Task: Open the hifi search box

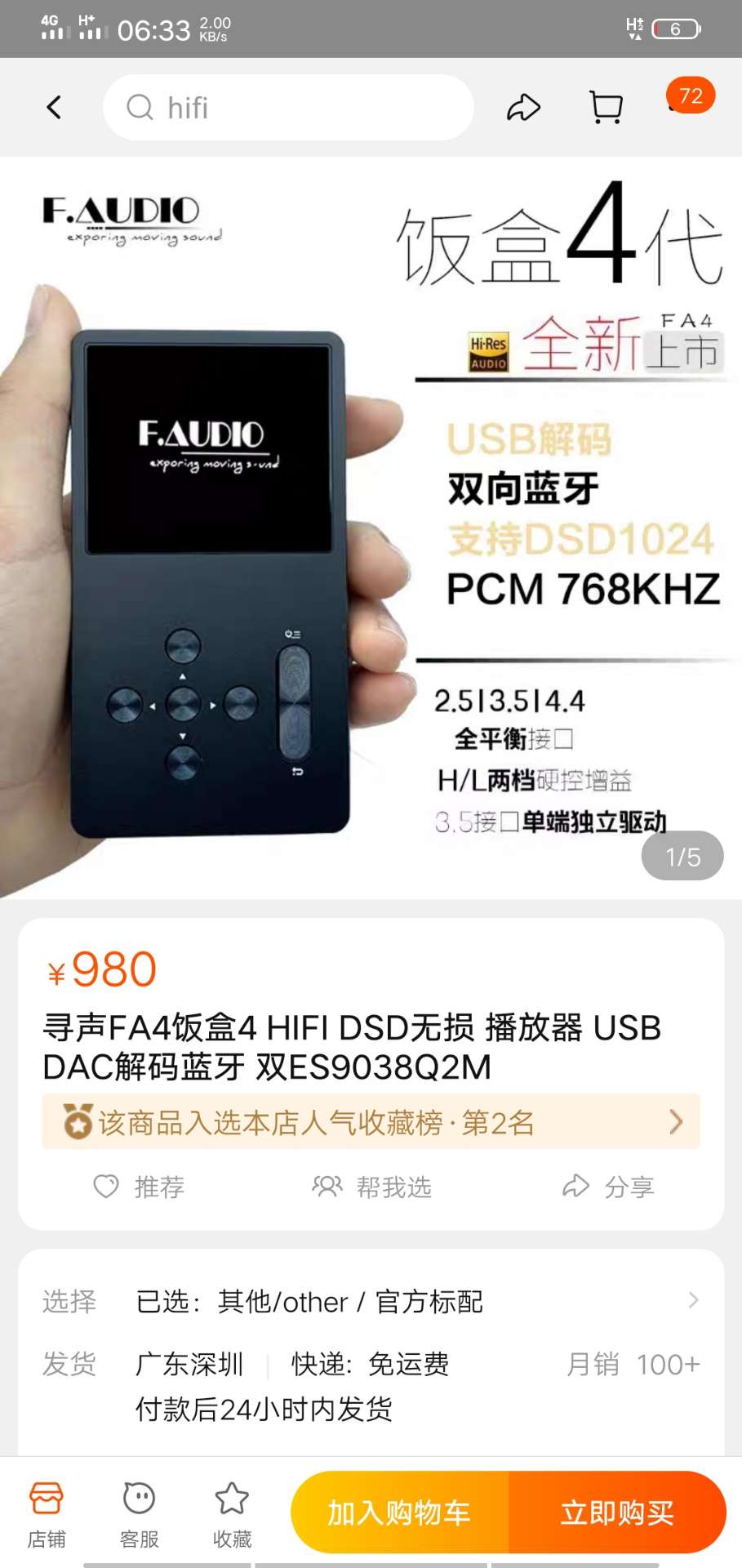Action: click(288, 107)
